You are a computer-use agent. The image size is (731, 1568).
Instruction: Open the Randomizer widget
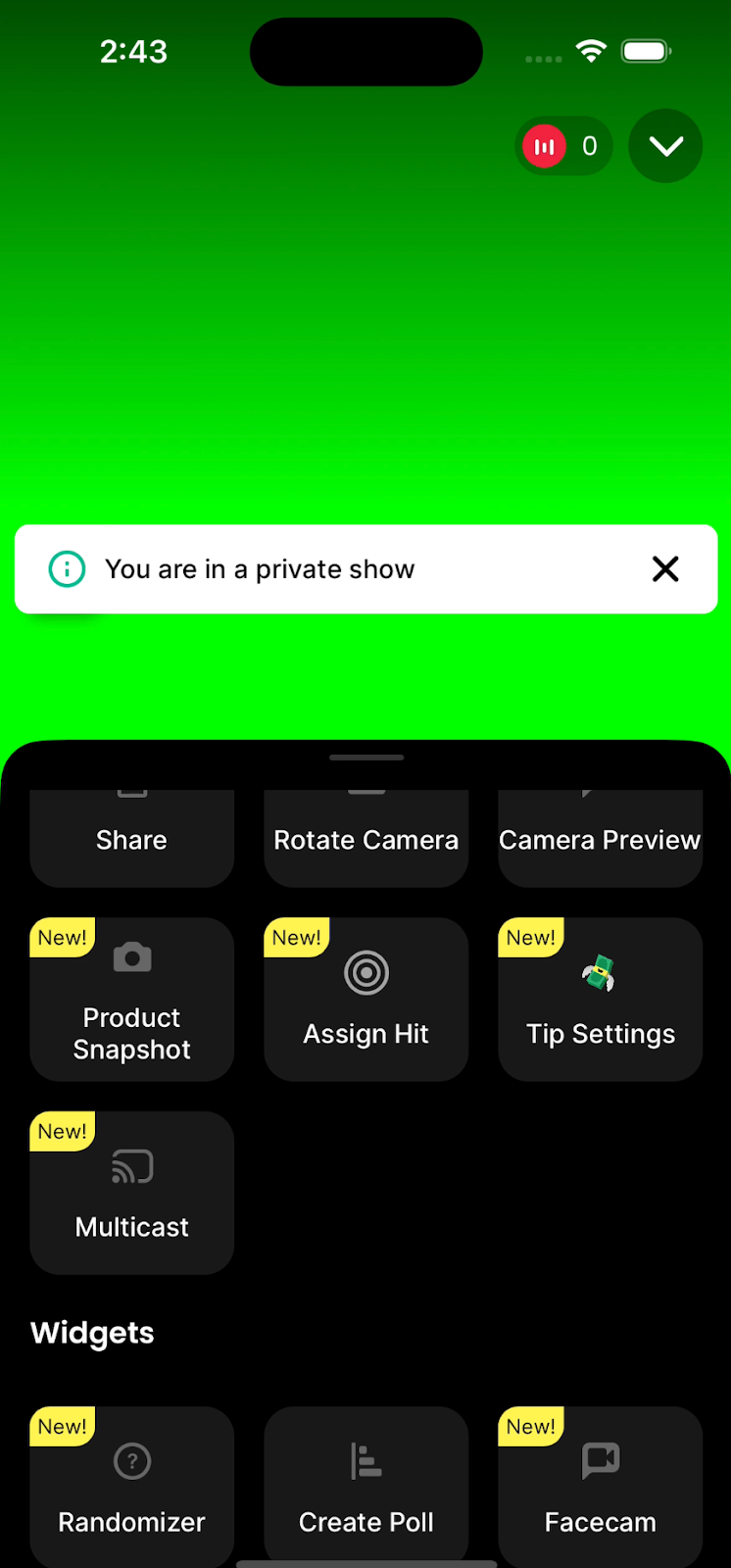point(131,1486)
